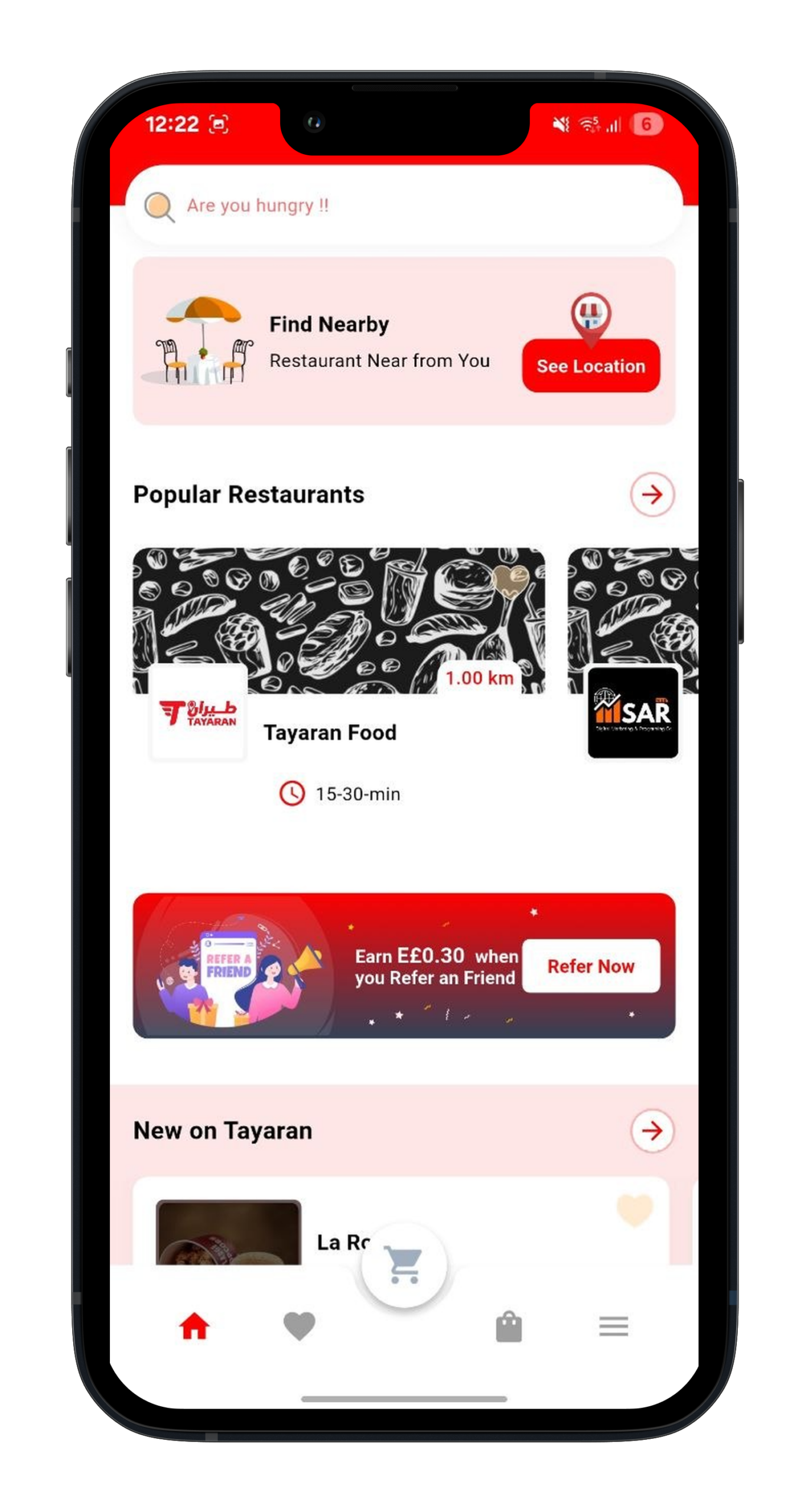Image resolution: width=810 pixels, height=1512 pixels.
Task: Switch to the Favorites heart tab
Action: (299, 1327)
